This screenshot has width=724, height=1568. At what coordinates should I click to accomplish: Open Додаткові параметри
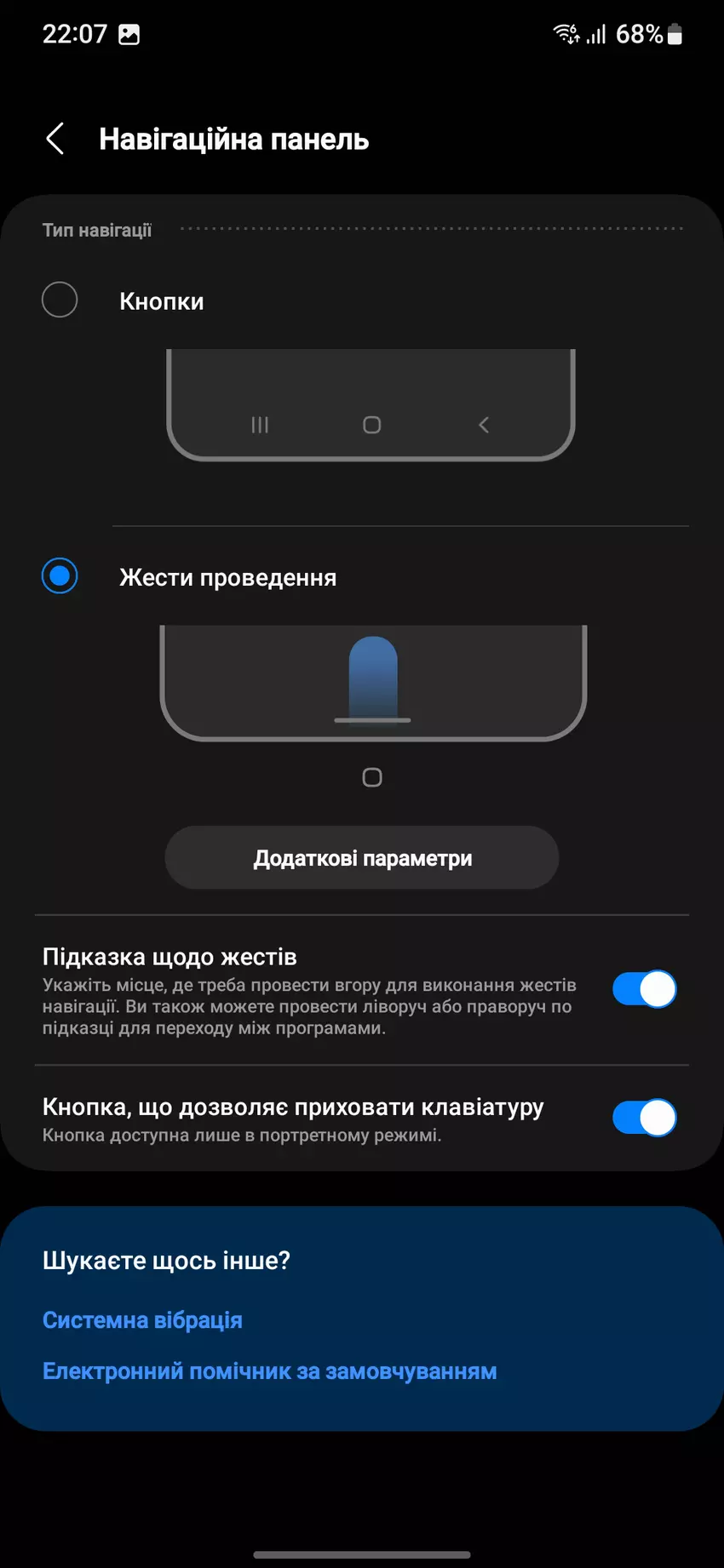[x=362, y=858]
